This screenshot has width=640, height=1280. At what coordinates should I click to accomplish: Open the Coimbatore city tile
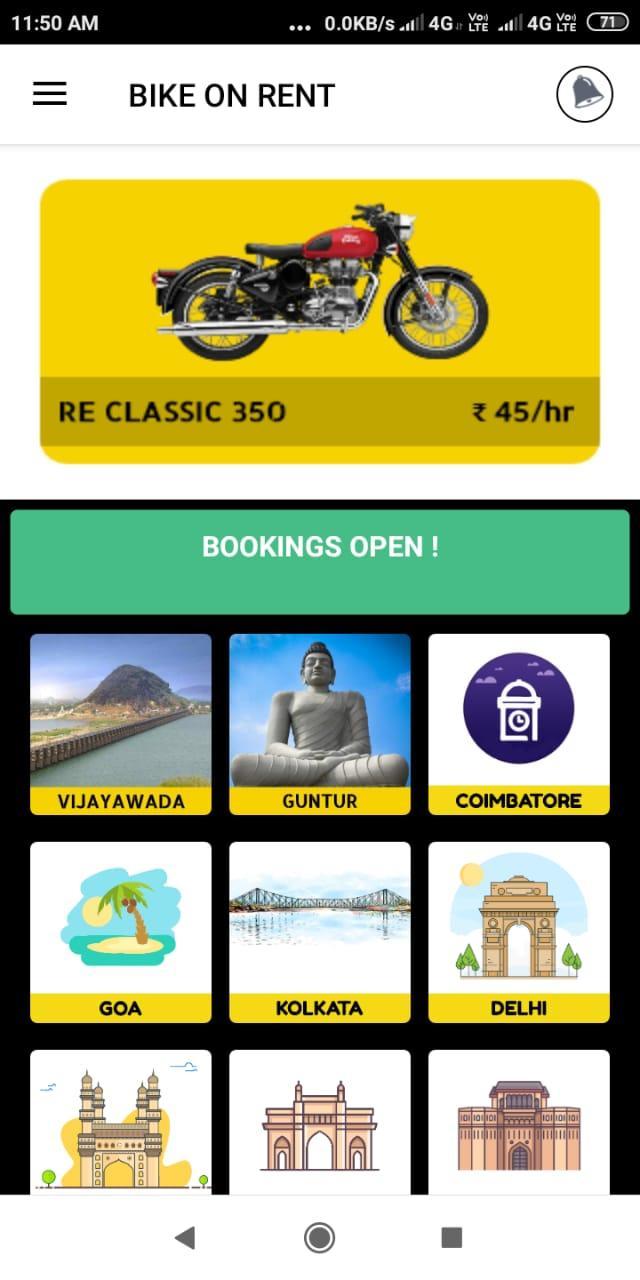pyautogui.click(x=519, y=724)
